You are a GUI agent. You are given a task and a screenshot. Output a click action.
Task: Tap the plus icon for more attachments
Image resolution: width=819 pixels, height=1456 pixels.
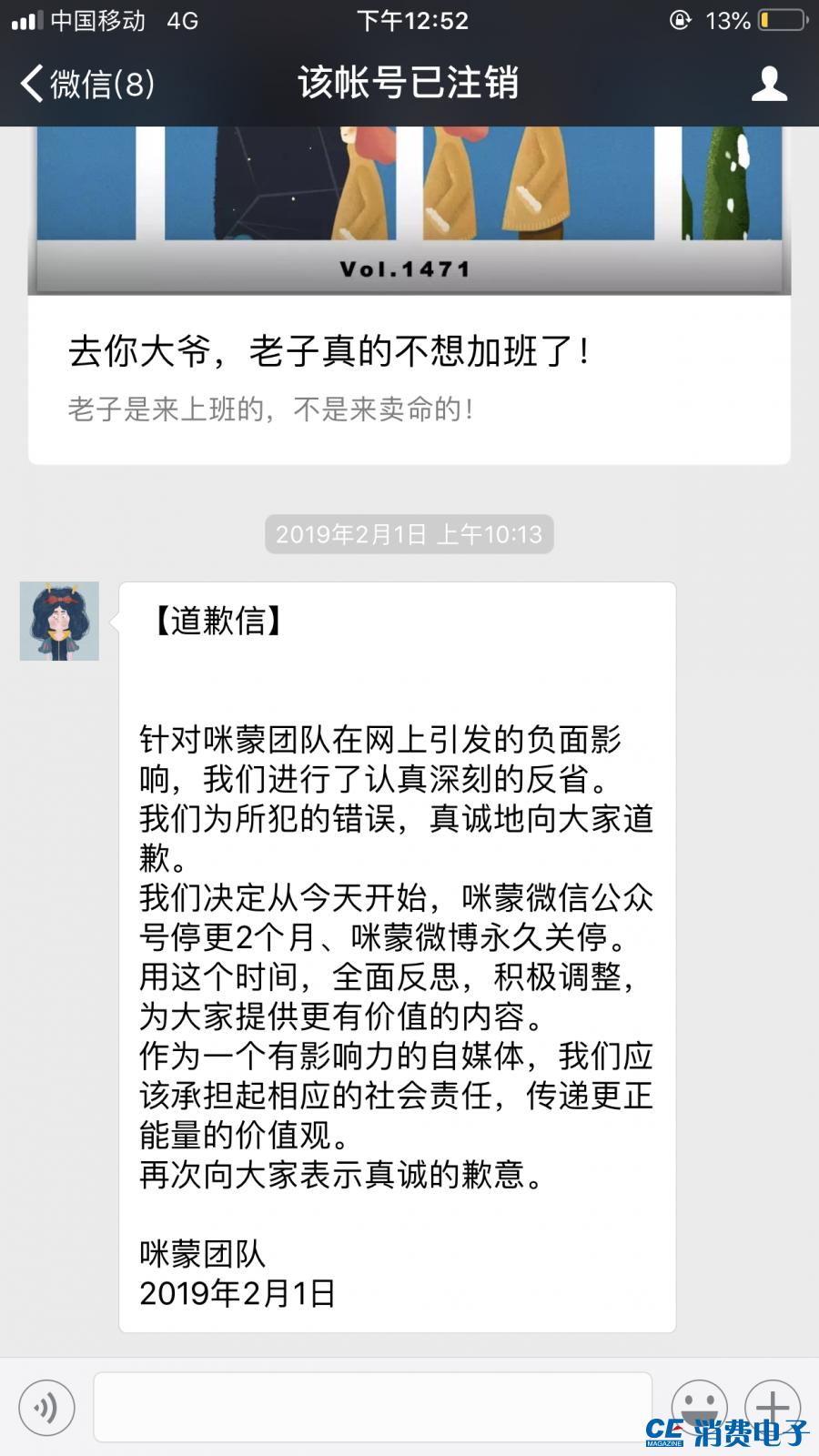click(773, 1407)
